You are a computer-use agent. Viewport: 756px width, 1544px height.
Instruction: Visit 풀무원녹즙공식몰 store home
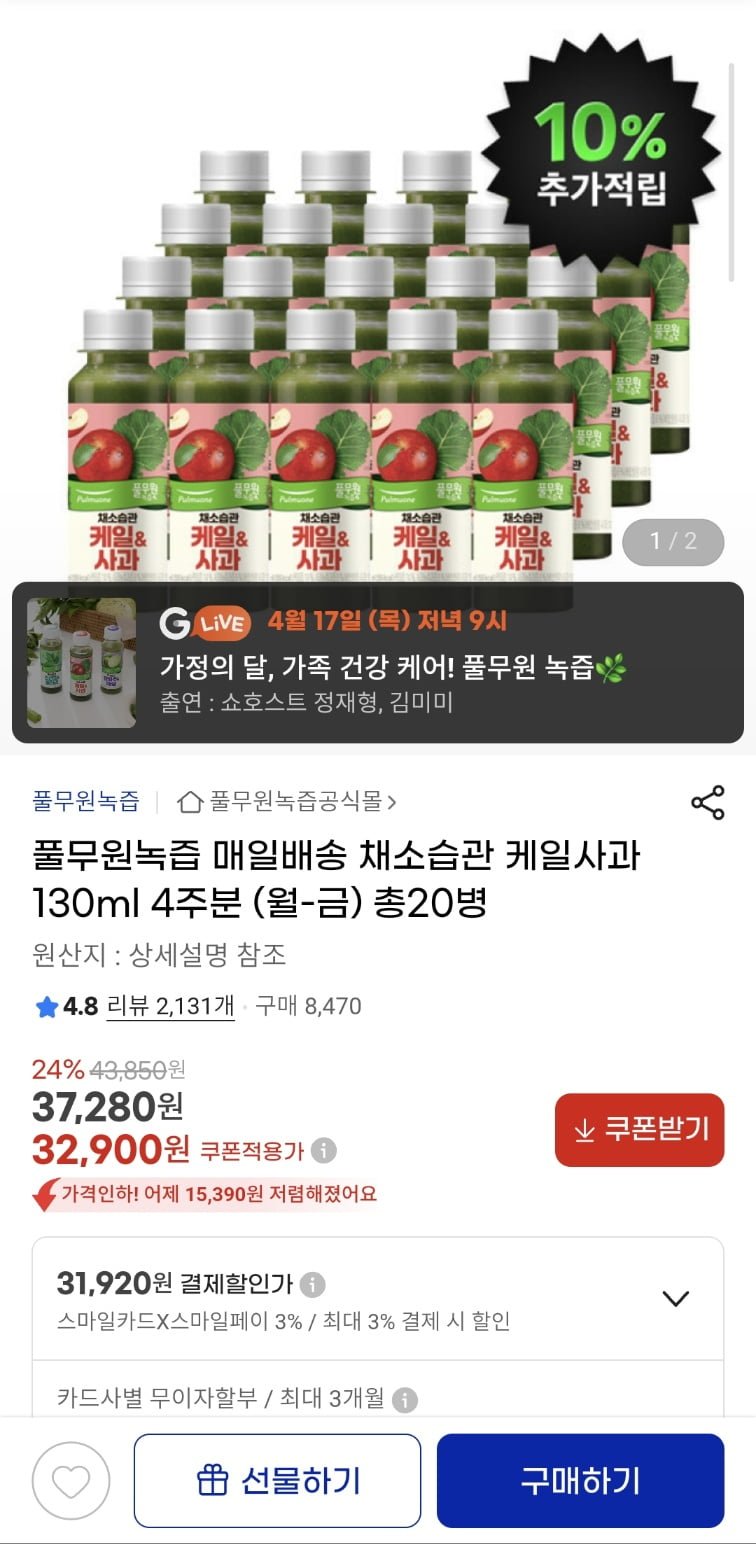[x=287, y=801]
